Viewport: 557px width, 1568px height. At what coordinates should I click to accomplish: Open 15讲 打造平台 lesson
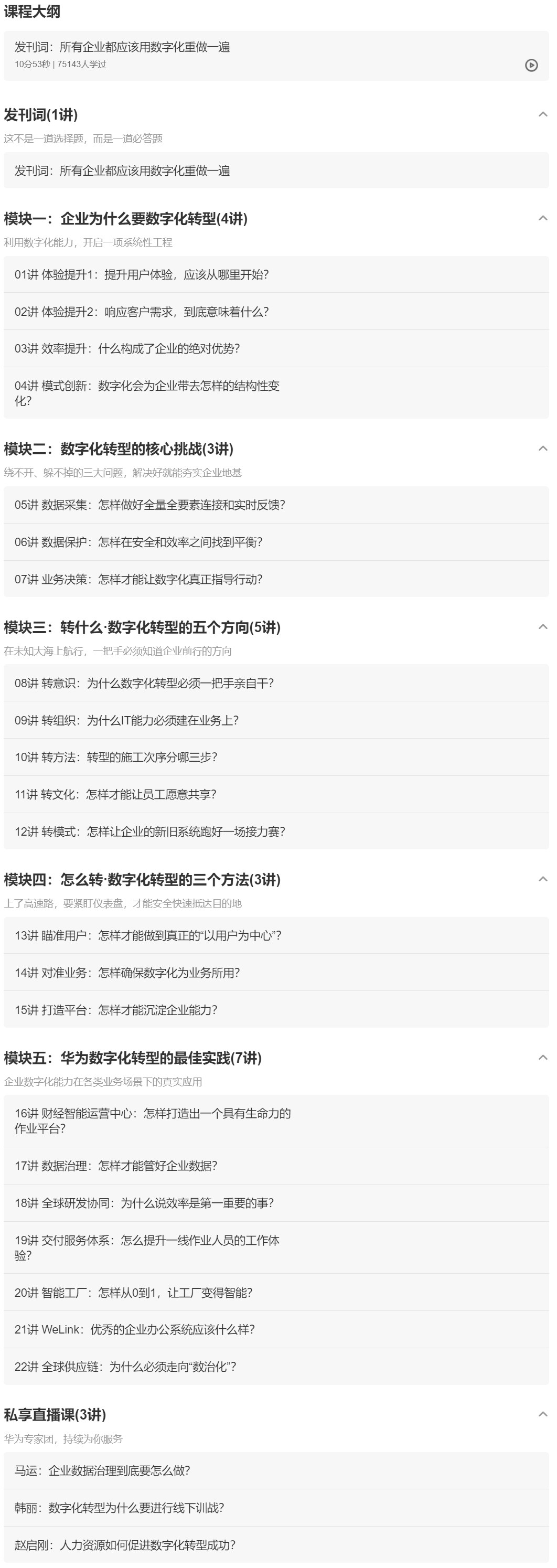click(x=116, y=1009)
